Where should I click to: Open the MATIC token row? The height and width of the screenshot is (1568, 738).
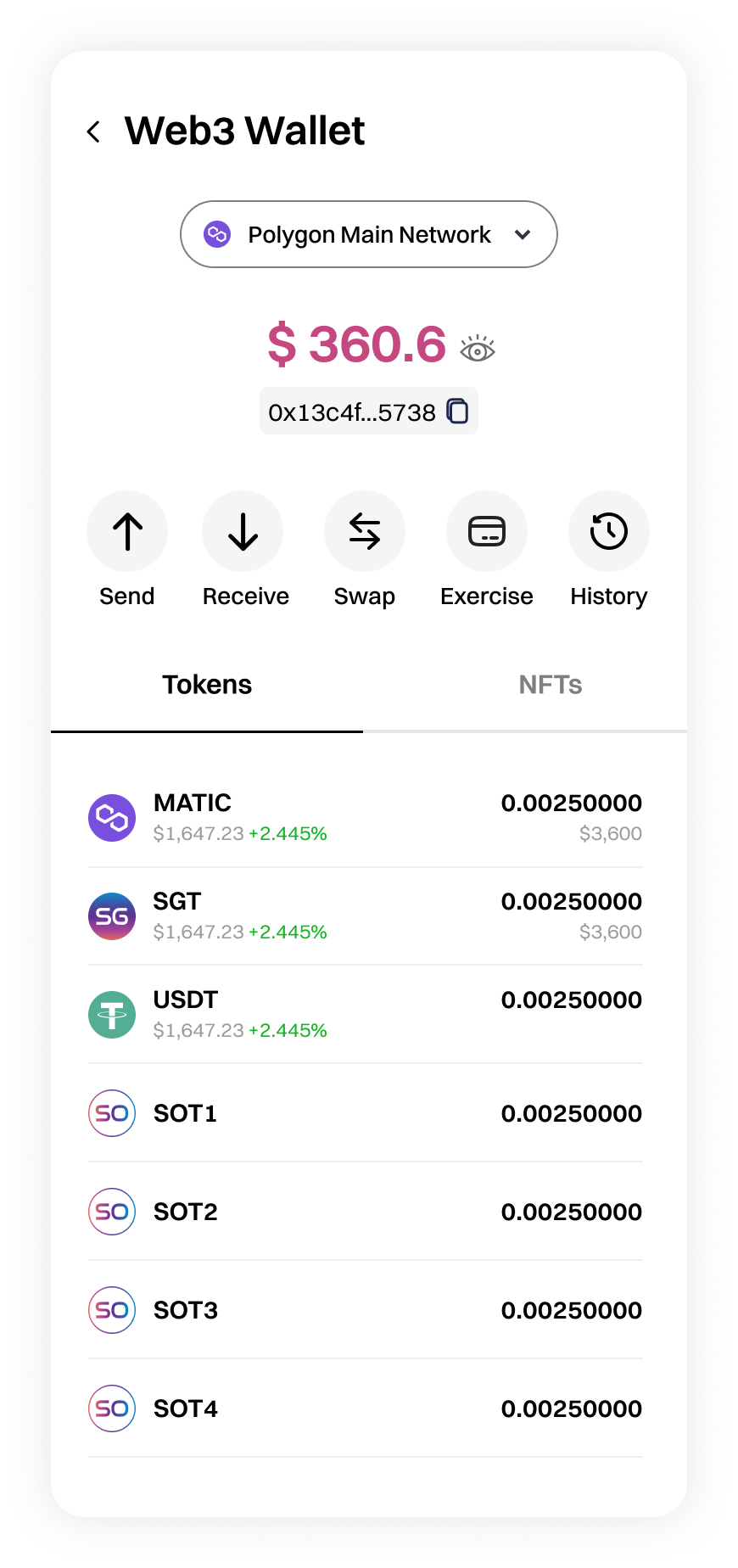coord(365,818)
